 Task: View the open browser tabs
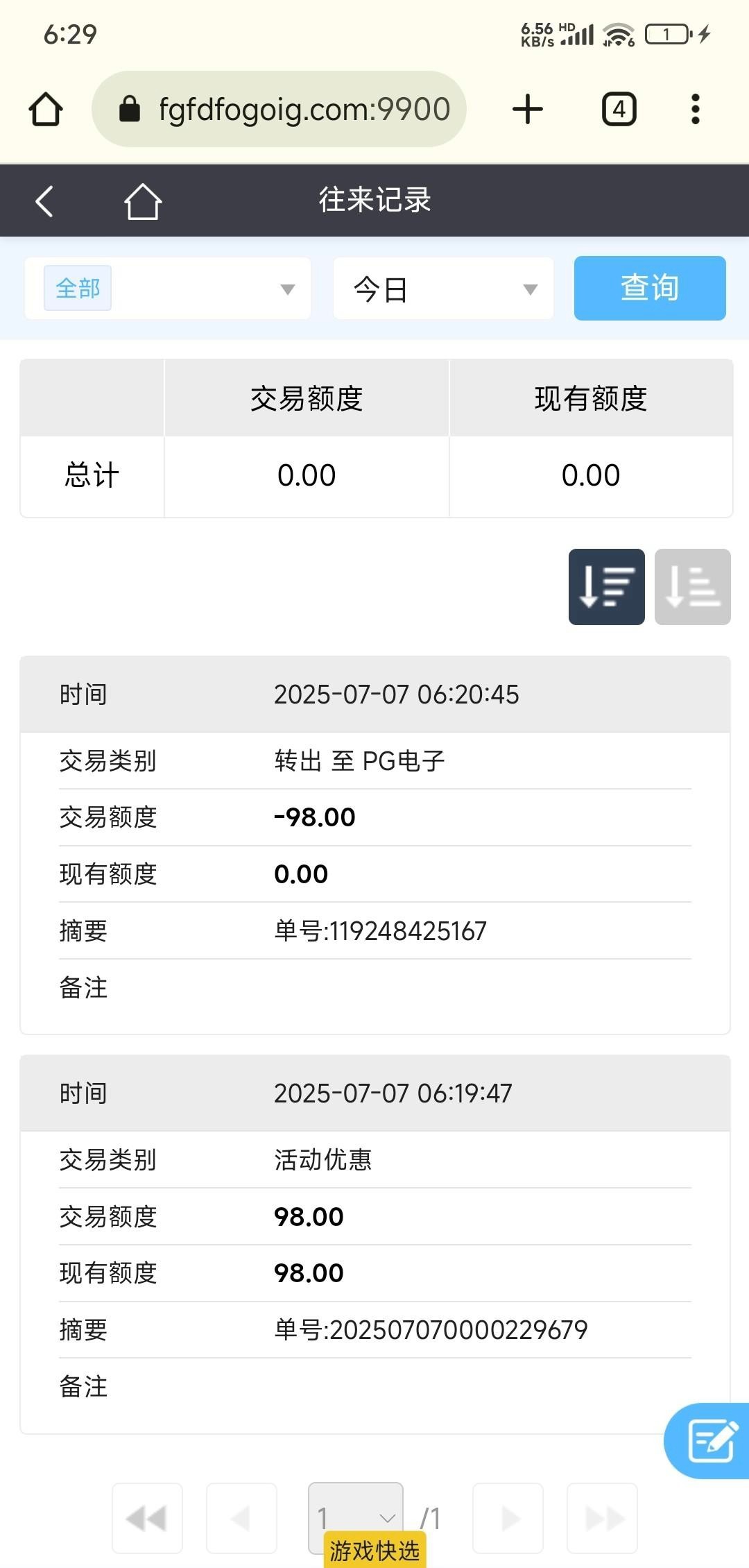619,110
